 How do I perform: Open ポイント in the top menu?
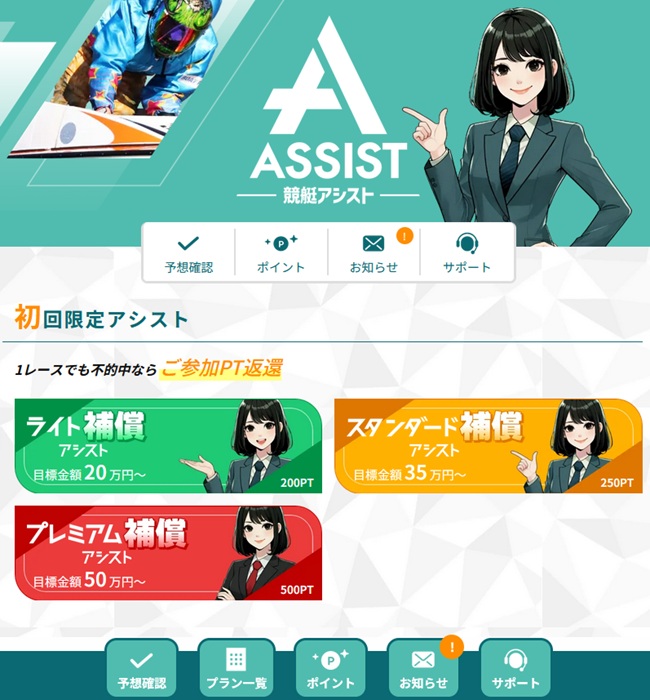pos(281,253)
